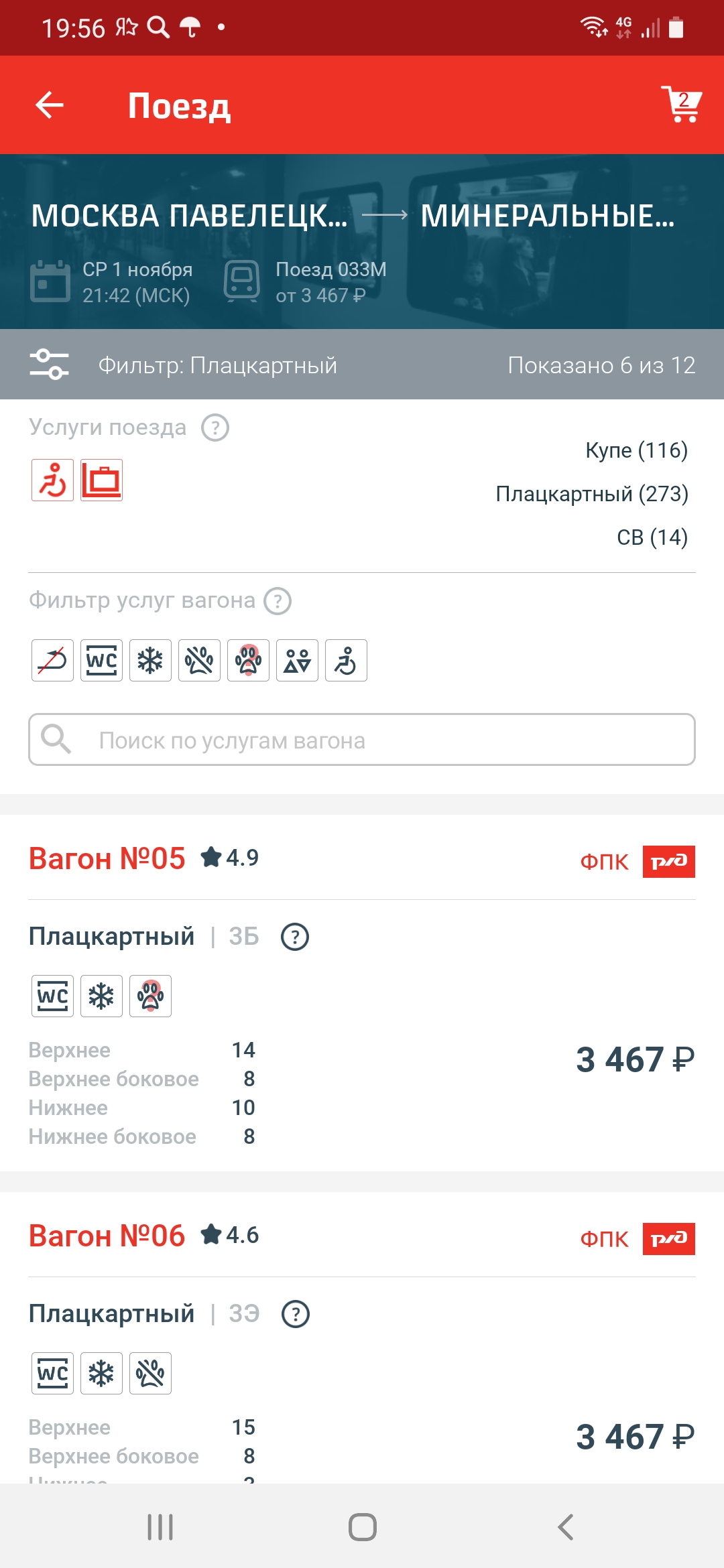Select the Купе (116) car type

point(636,450)
